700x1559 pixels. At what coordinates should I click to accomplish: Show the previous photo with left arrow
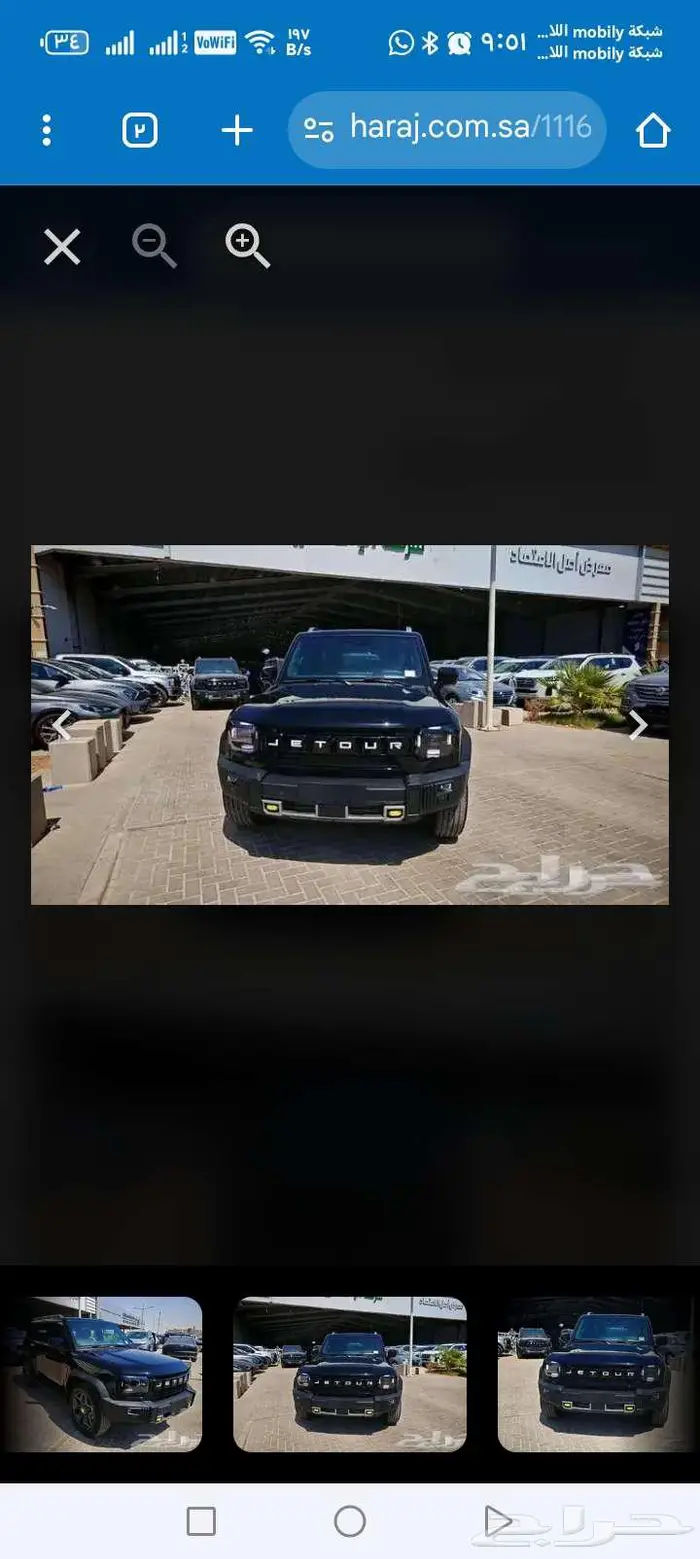tap(62, 725)
